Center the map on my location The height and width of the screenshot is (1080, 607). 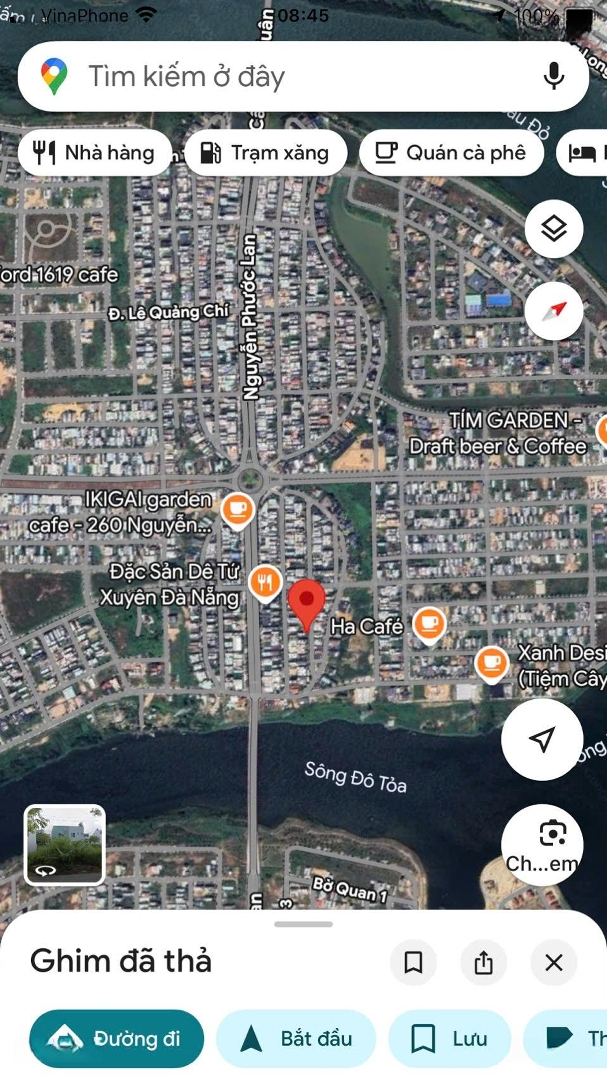(542, 740)
